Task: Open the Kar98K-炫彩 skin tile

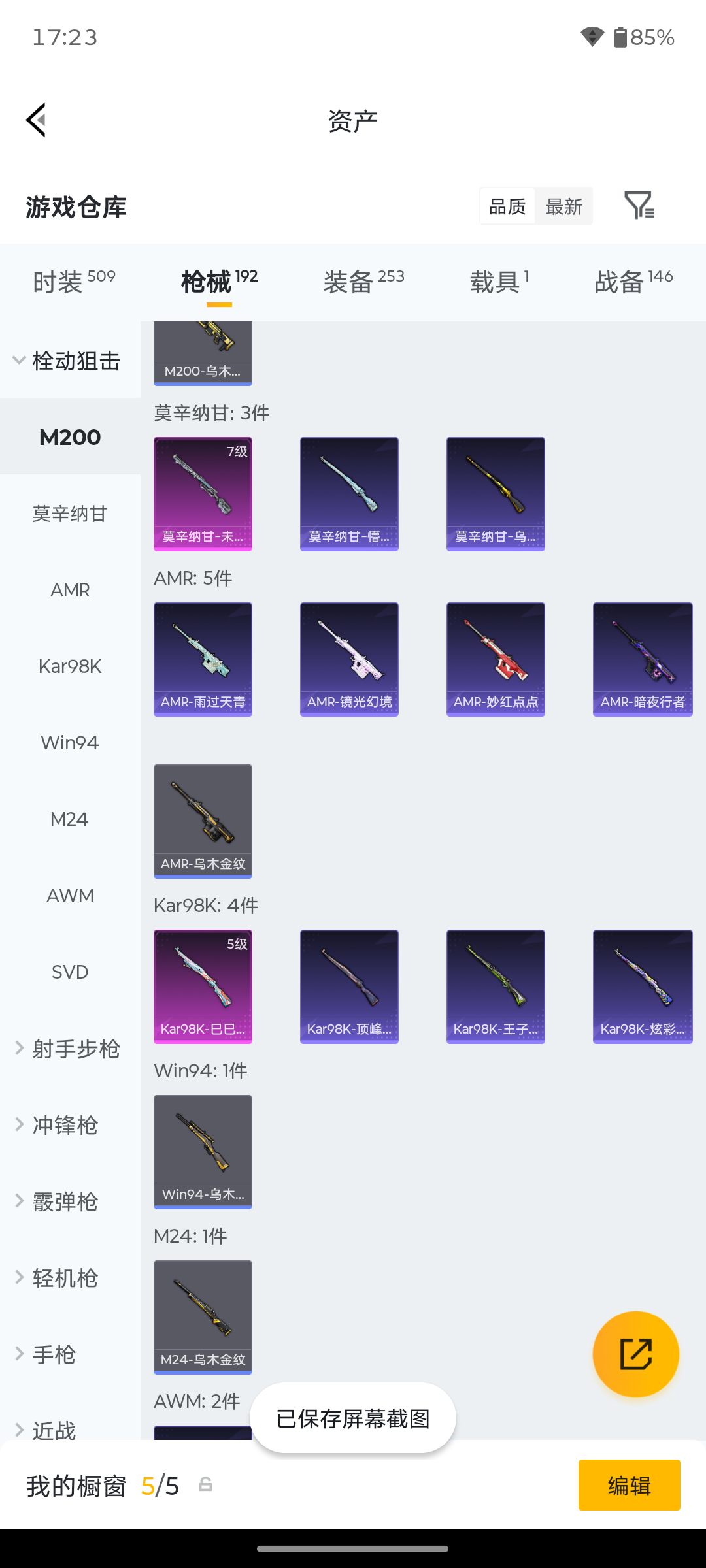Action: tap(643, 987)
